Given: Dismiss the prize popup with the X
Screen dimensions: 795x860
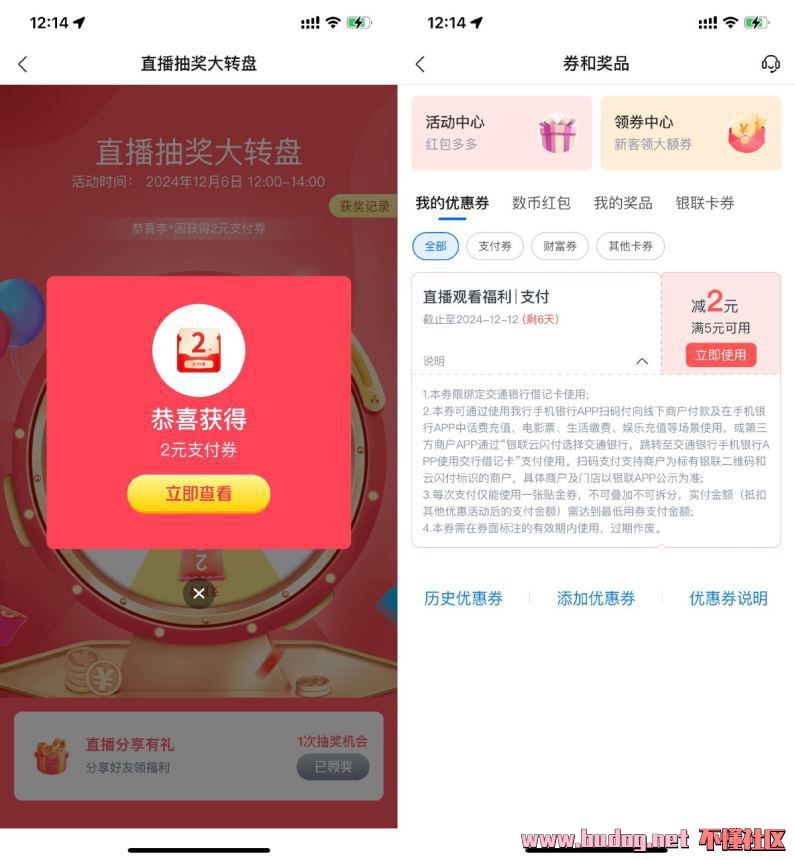Looking at the screenshot, I should [198, 593].
